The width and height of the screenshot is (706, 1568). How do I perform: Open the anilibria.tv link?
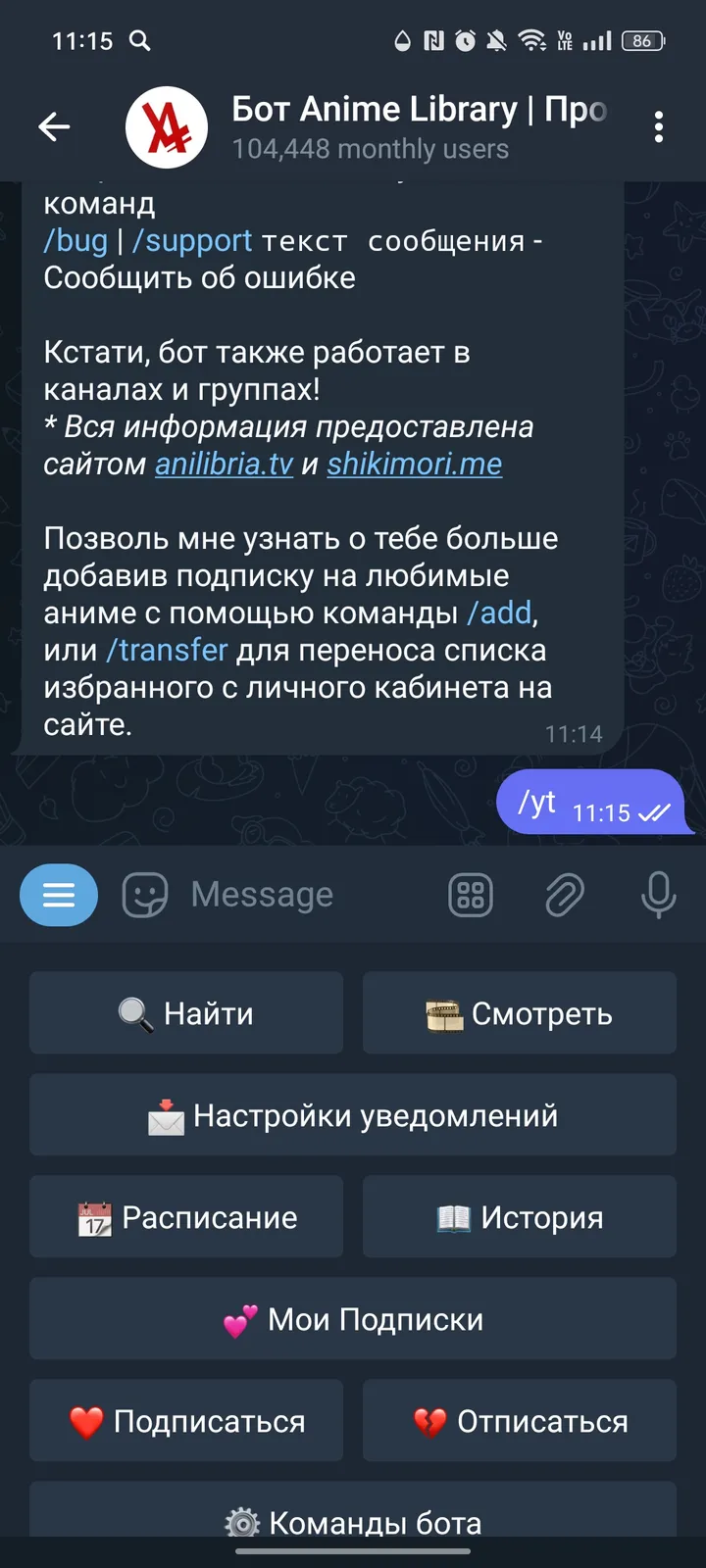tap(224, 464)
